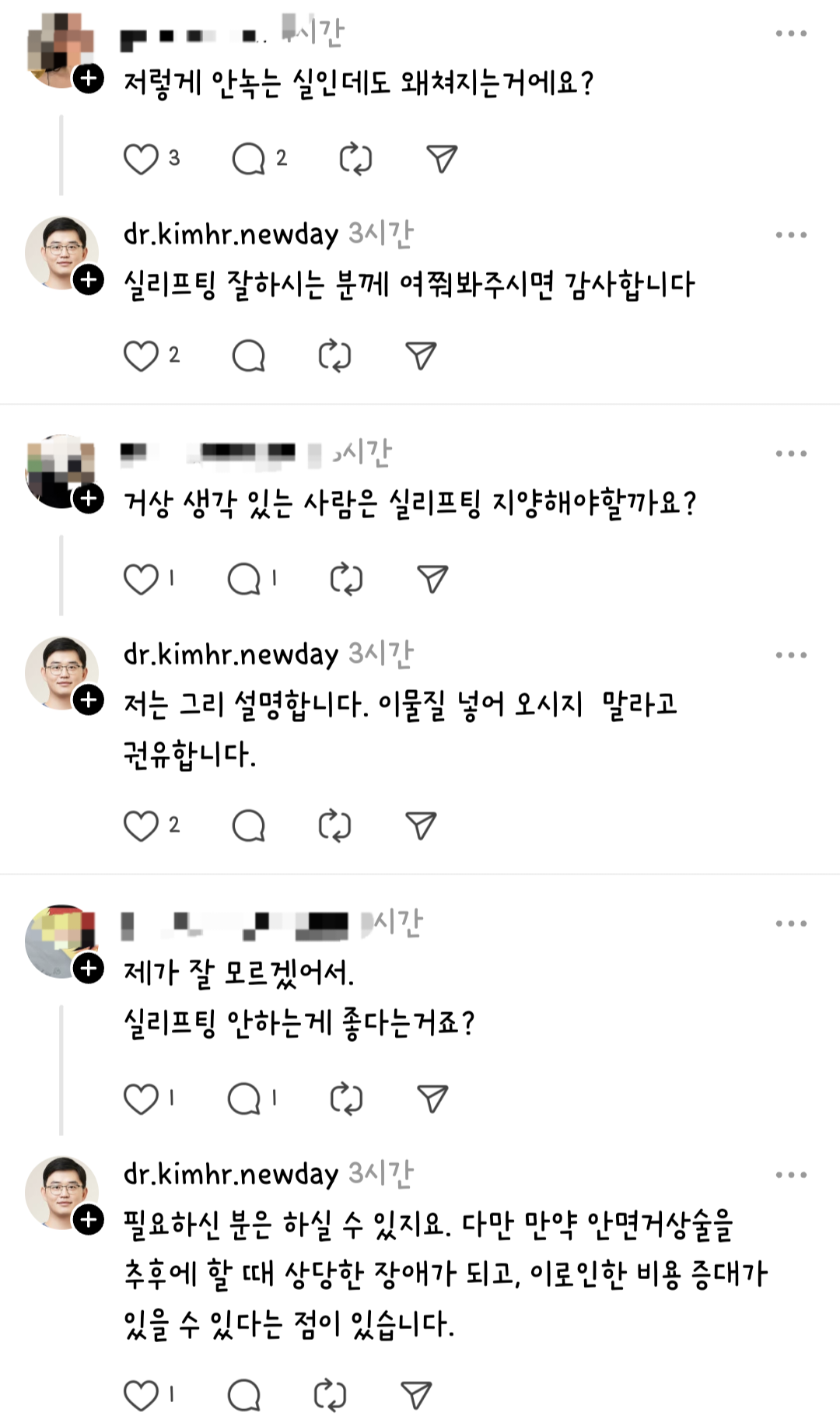Image resolution: width=840 pixels, height=1423 pixels.
Task: View replies on the 안하는게 좋다는거죠 comment
Action: click(x=244, y=1099)
